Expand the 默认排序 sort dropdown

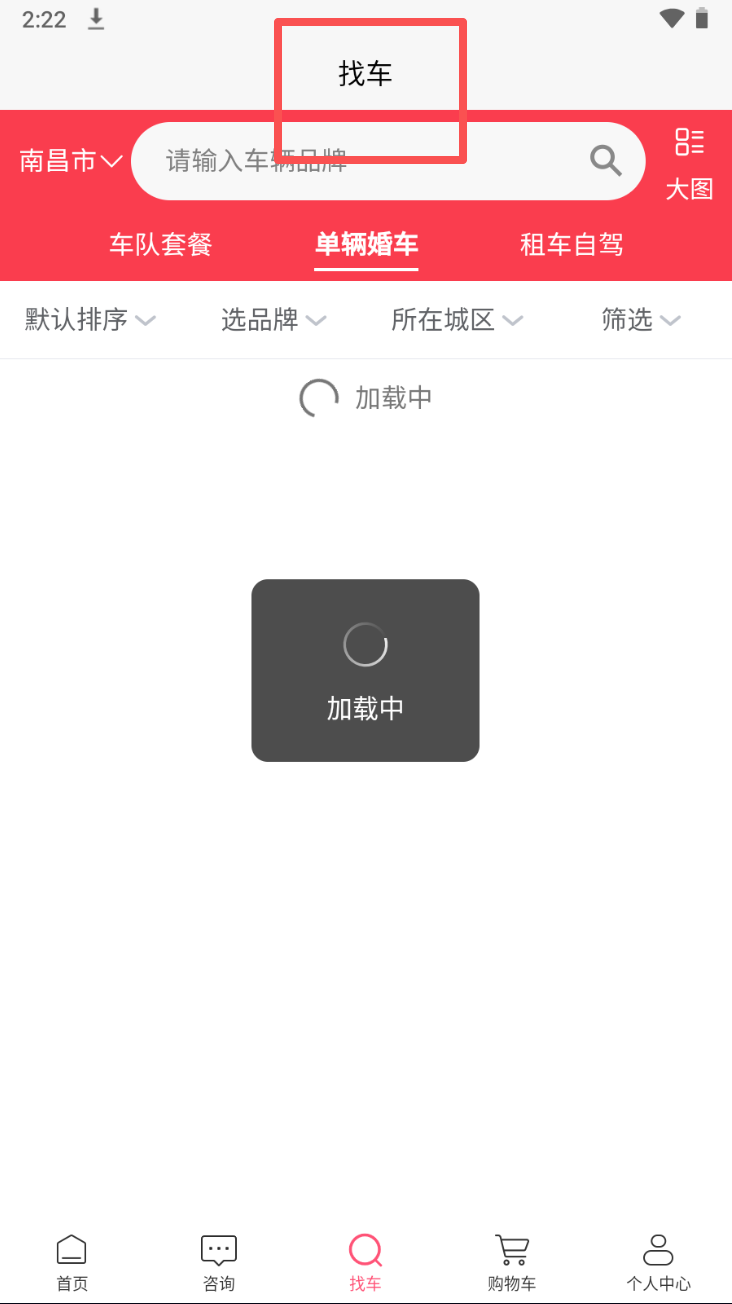click(90, 320)
